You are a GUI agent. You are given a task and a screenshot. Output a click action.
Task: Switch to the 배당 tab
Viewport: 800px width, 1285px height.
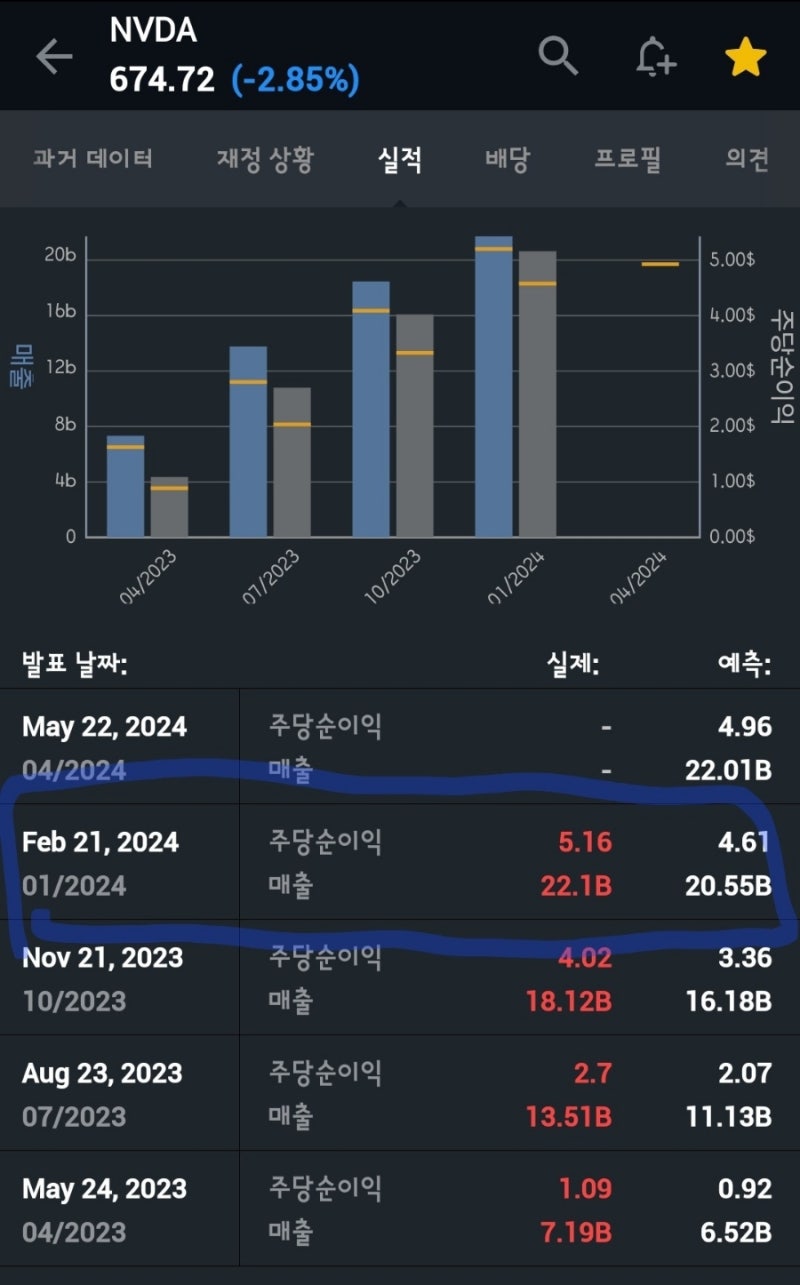[506, 160]
